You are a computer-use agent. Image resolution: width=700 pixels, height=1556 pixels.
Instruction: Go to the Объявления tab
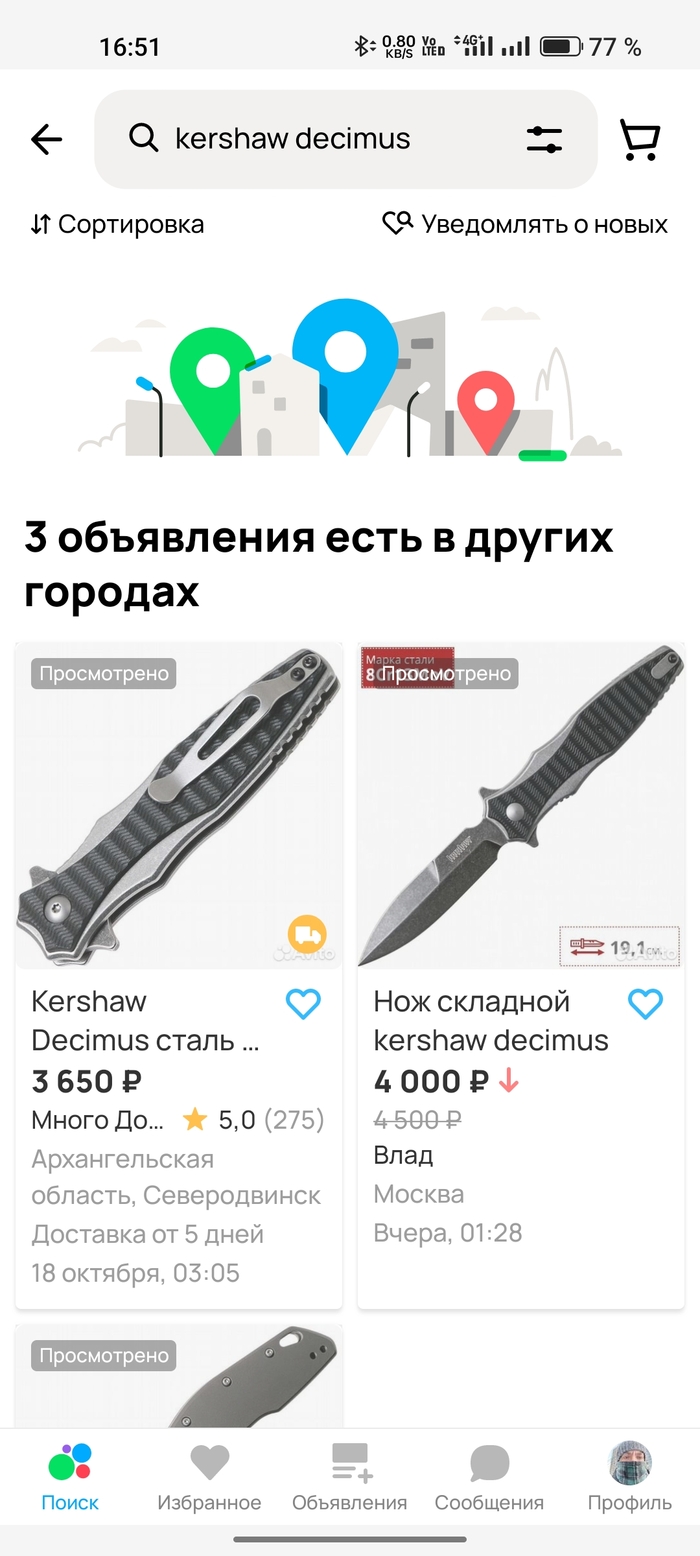[x=350, y=1477]
